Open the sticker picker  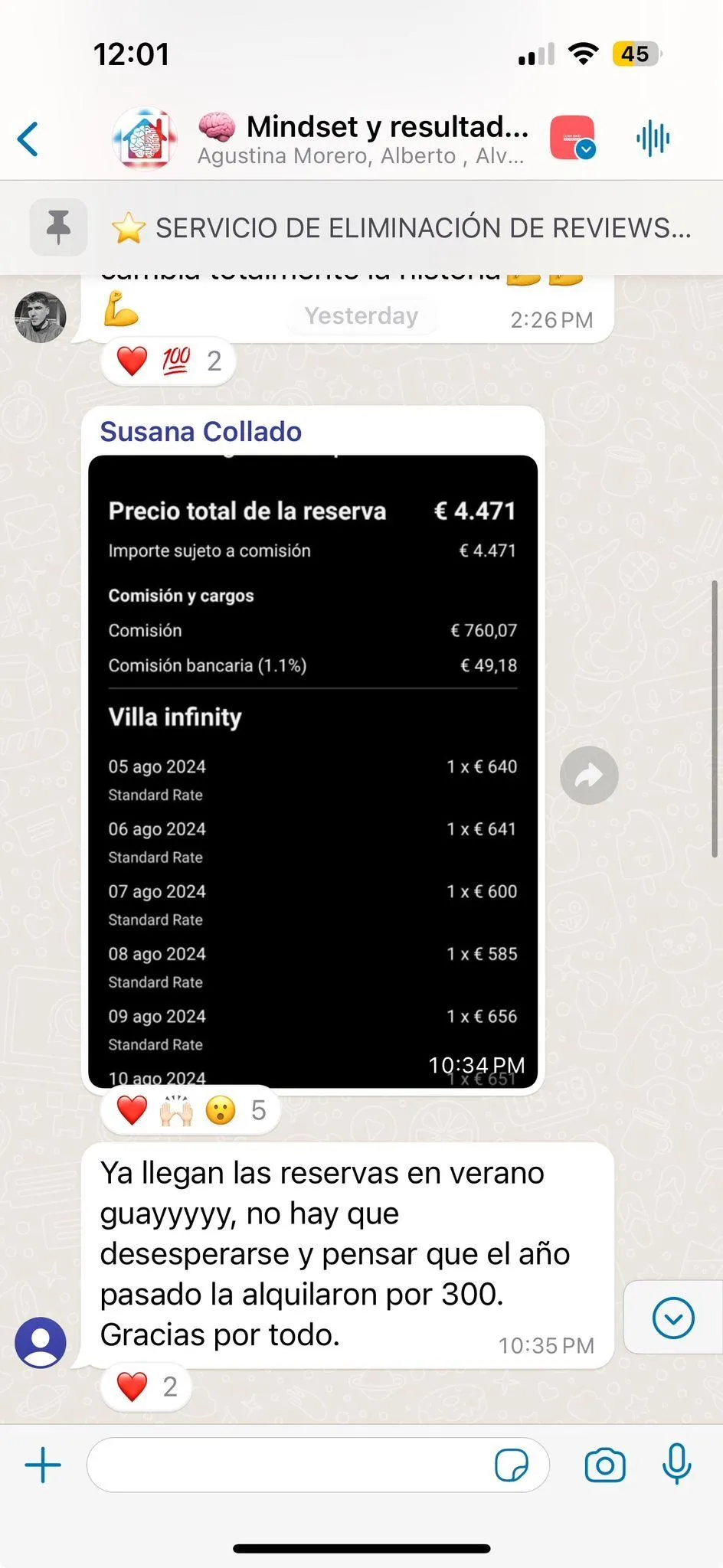pos(511,1465)
